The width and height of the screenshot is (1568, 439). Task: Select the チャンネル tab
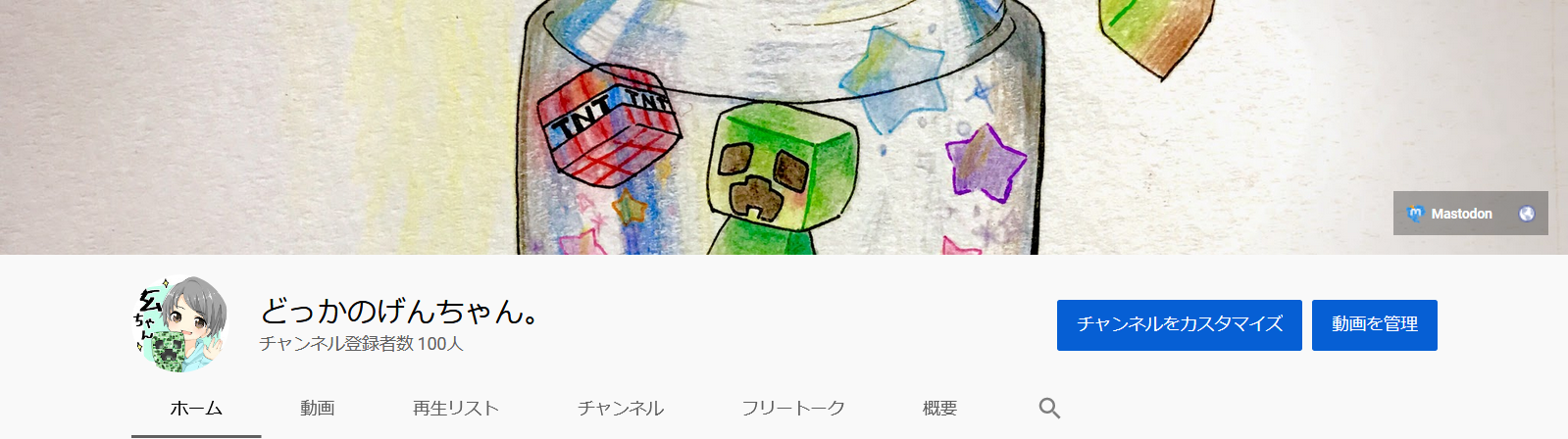621,409
